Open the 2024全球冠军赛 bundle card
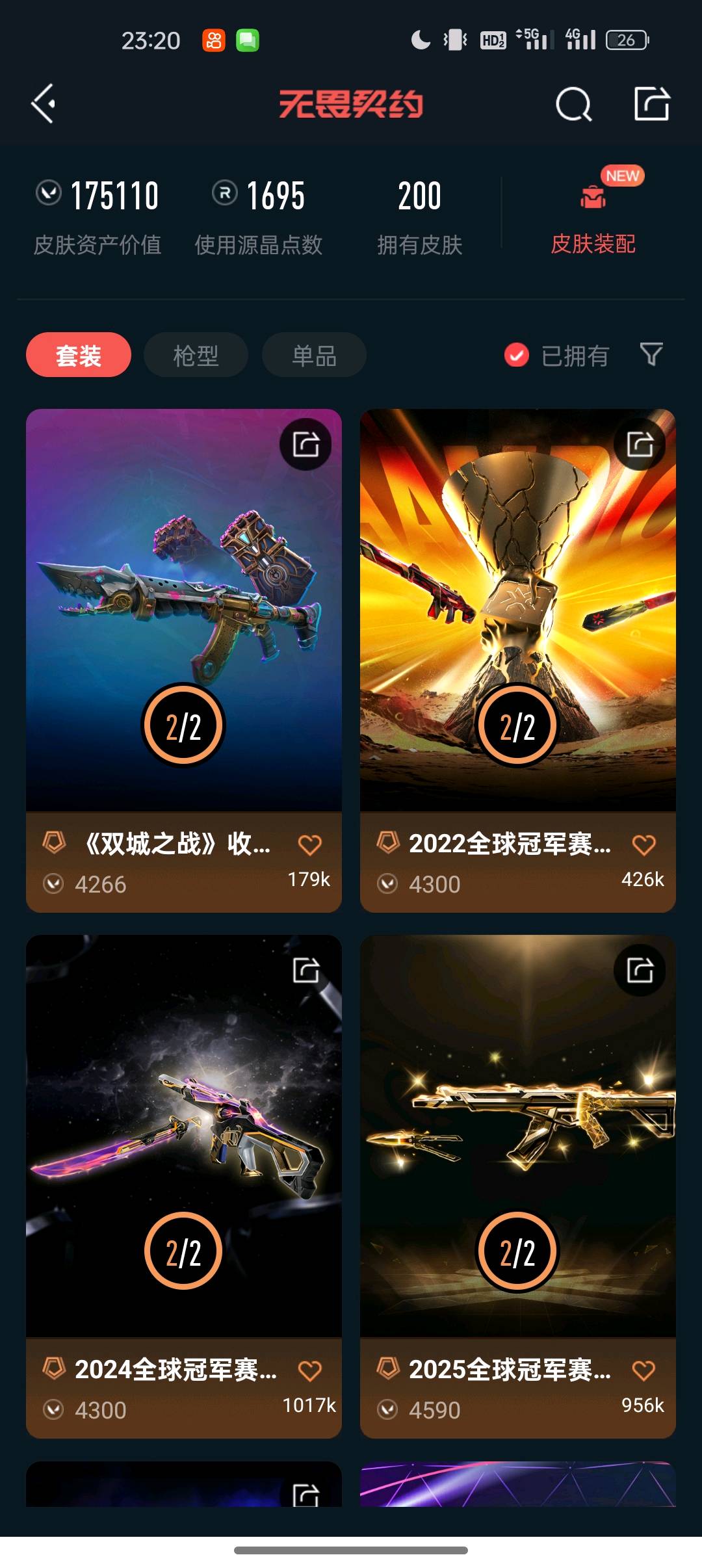702x1568 pixels. [183, 1138]
